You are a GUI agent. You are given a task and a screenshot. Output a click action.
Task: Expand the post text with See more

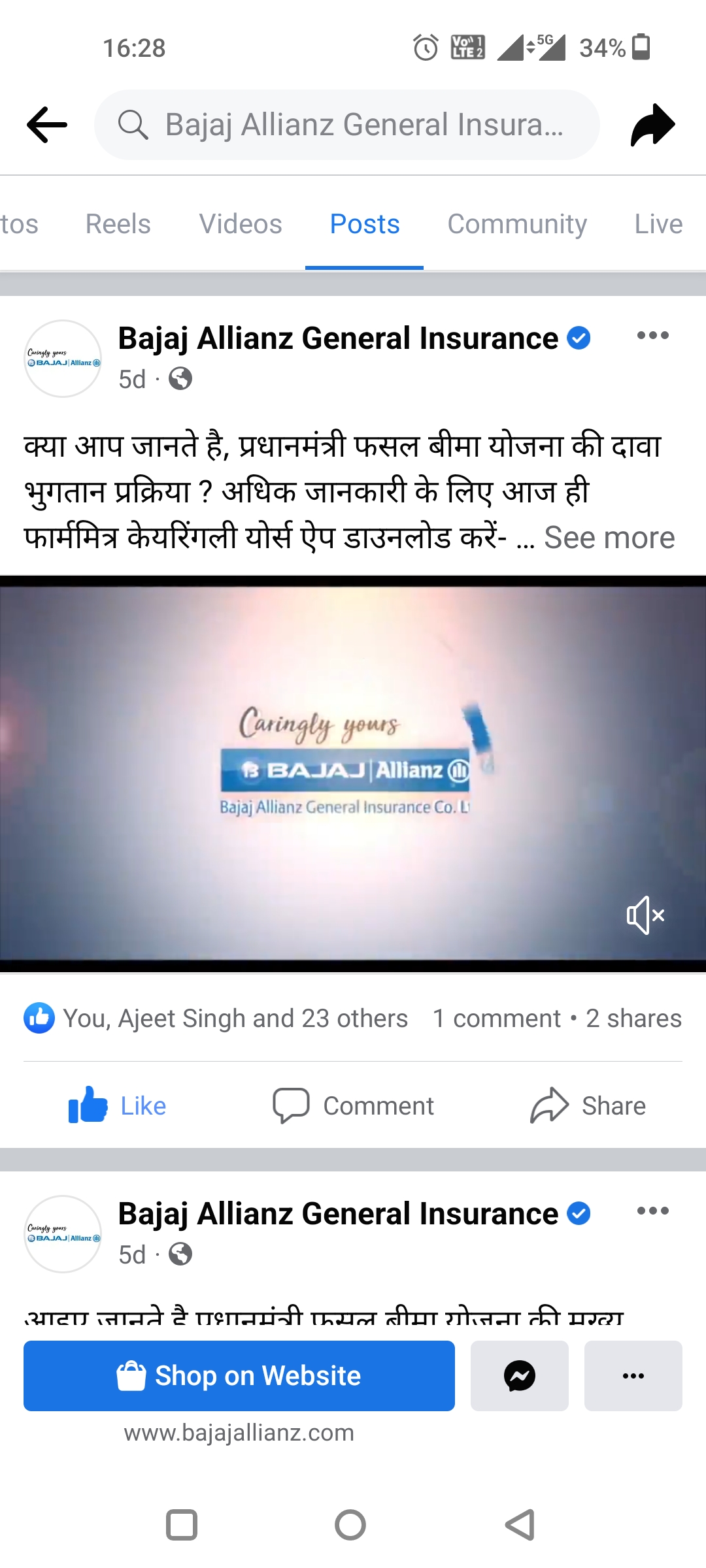609,538
